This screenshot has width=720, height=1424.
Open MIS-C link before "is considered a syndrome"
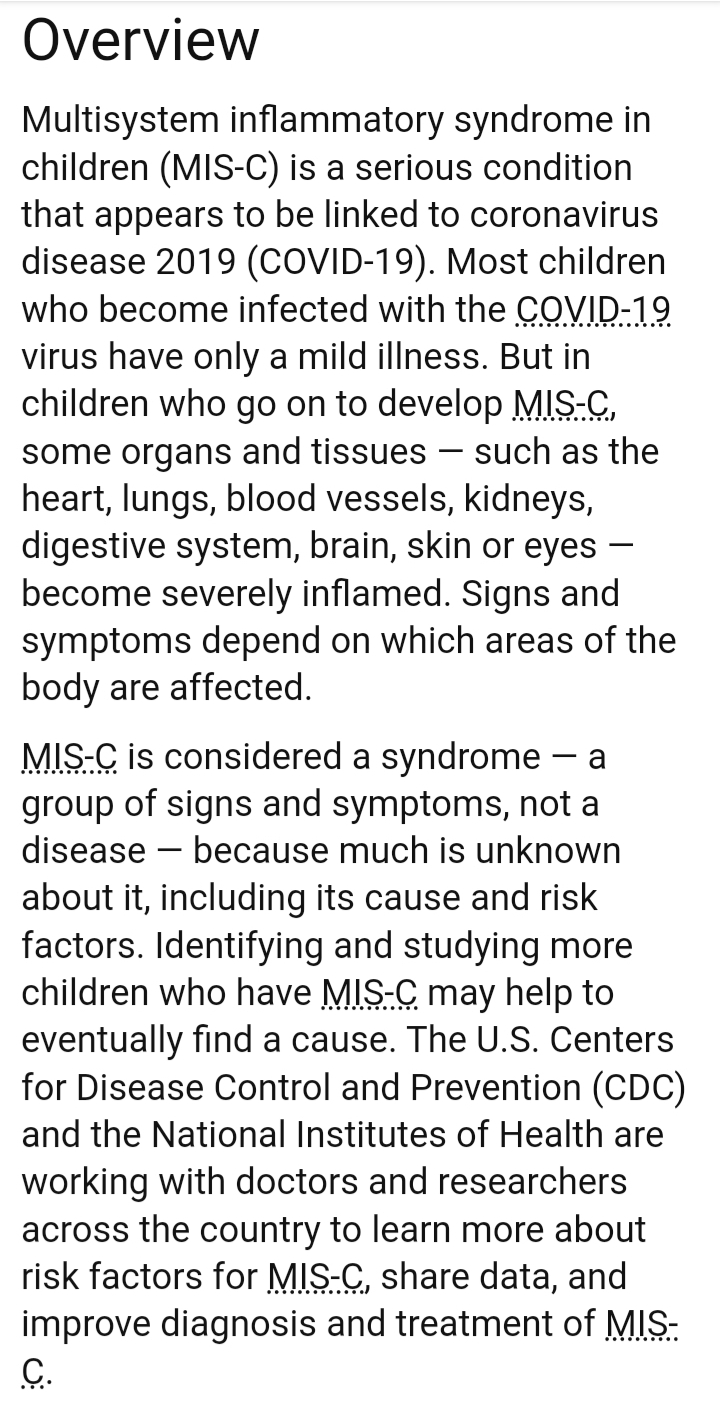click(69, 756)
